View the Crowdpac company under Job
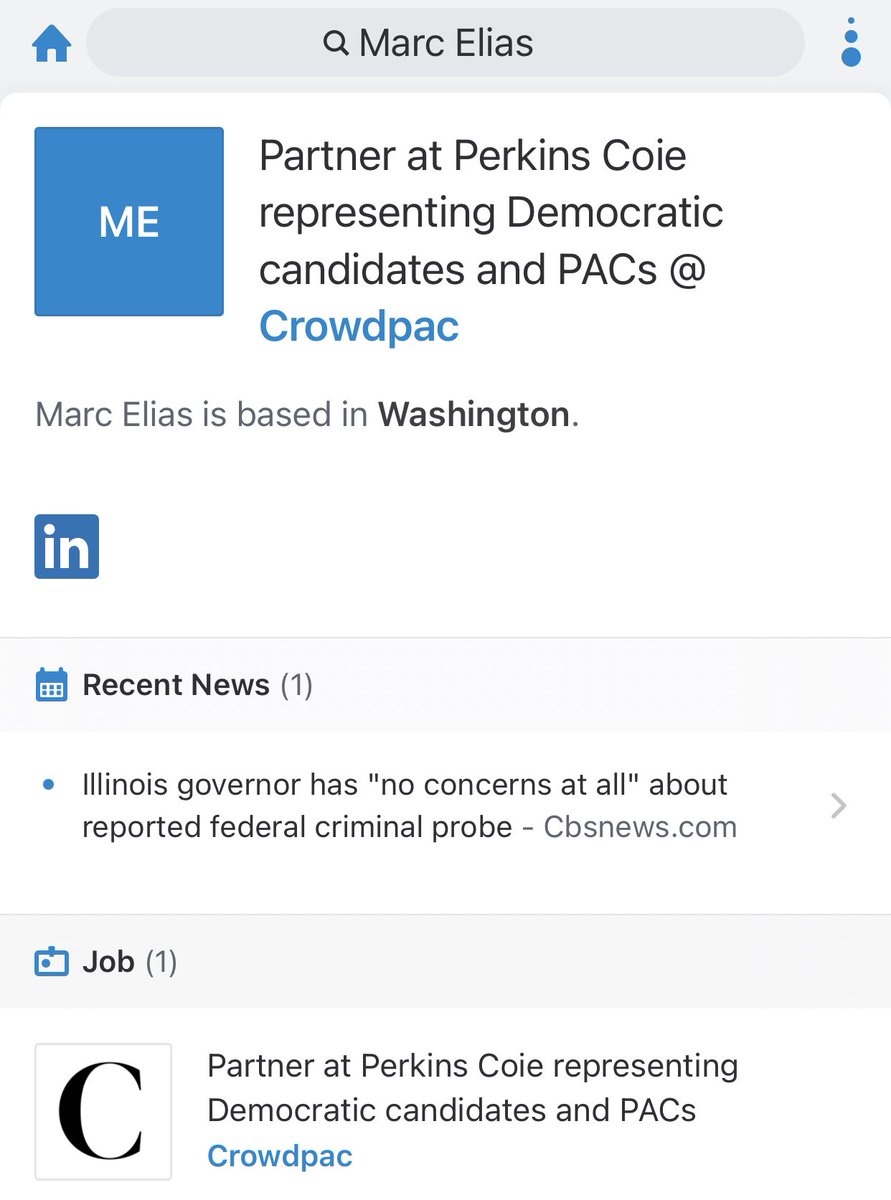The height and width of the screenshot is (1200, 891). 280,1156
